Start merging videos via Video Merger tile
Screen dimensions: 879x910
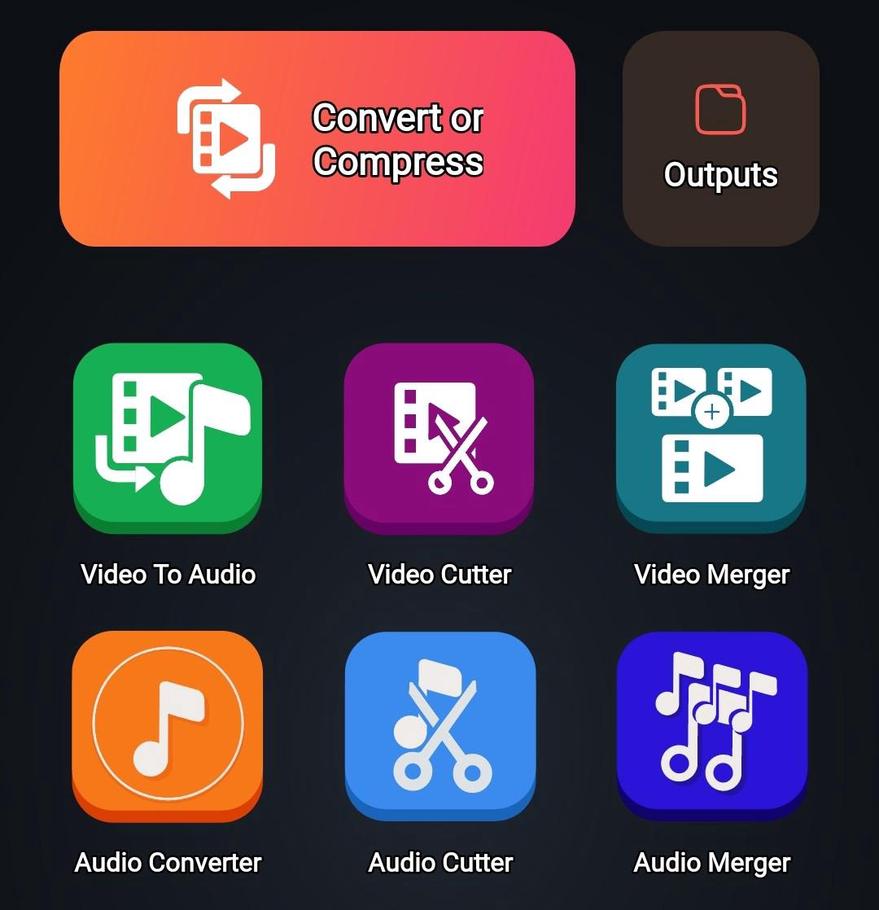click(x=710, y=437)
